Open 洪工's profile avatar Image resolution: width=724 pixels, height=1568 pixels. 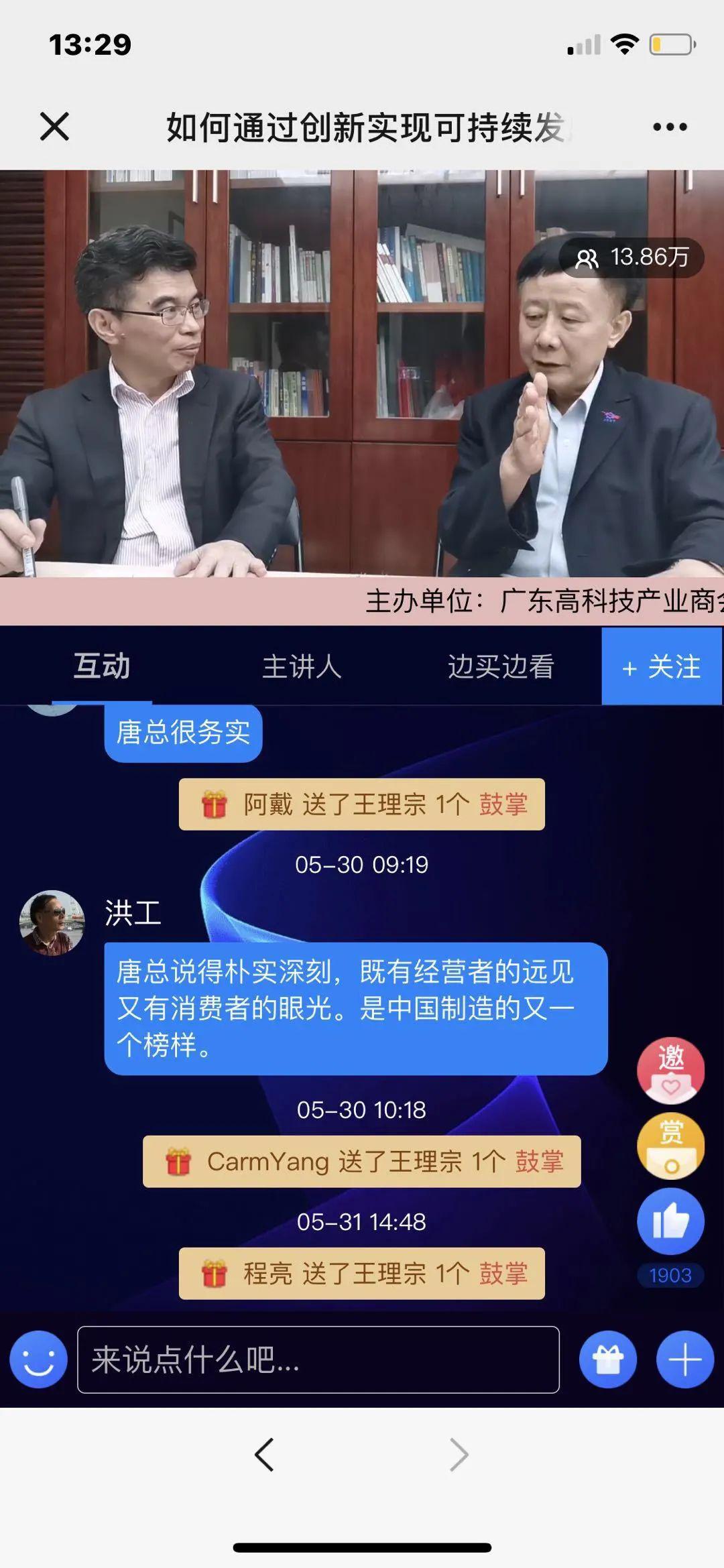52,923
